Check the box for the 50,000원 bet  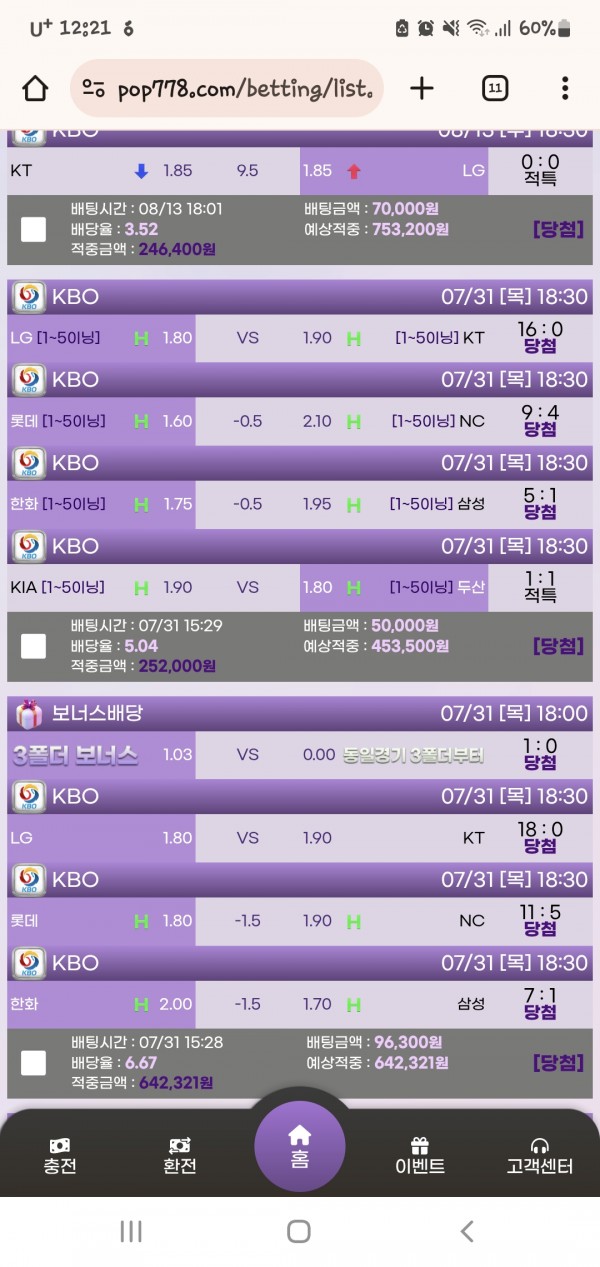[34, 646]
